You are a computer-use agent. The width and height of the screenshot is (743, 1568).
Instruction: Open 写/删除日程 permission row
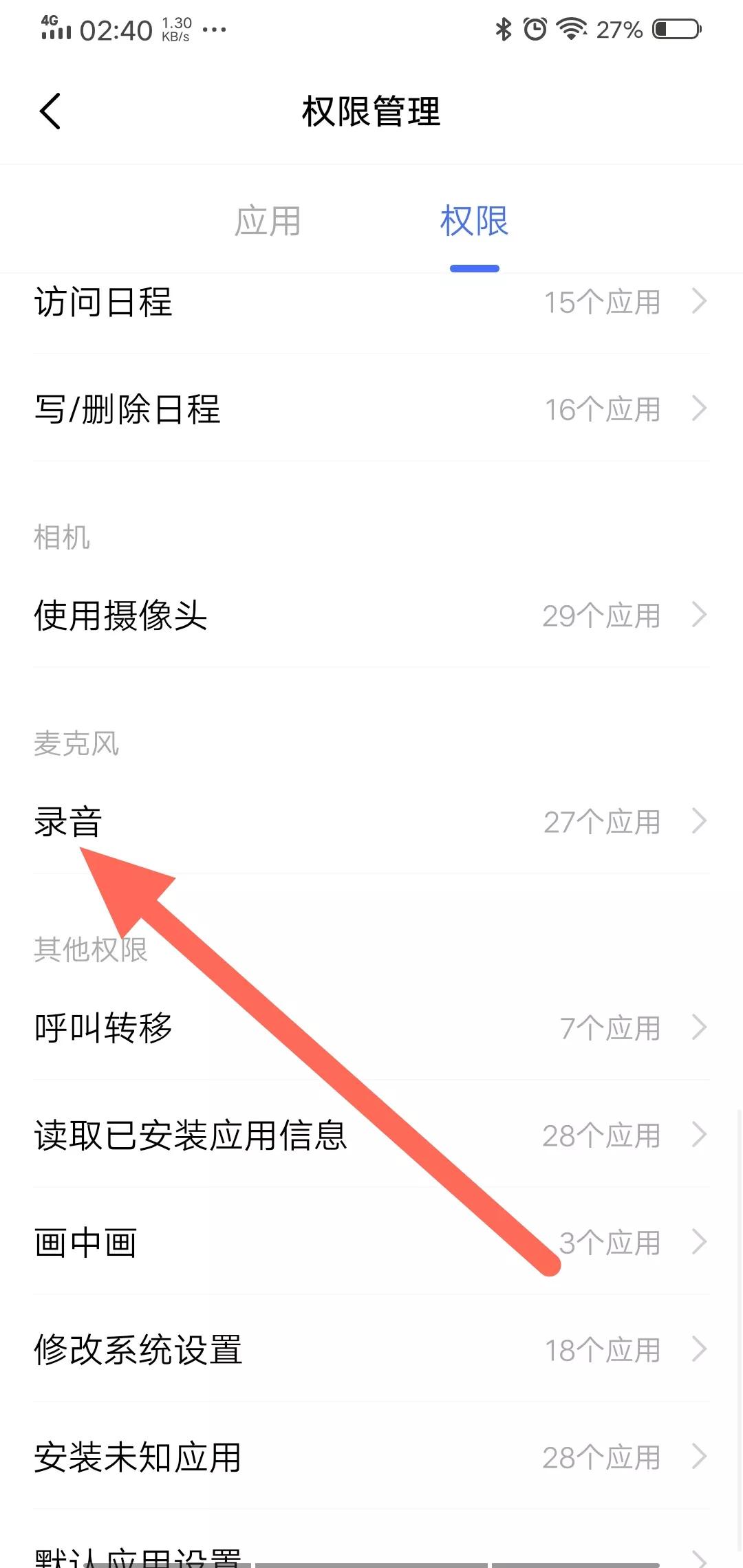pos(371,410)
